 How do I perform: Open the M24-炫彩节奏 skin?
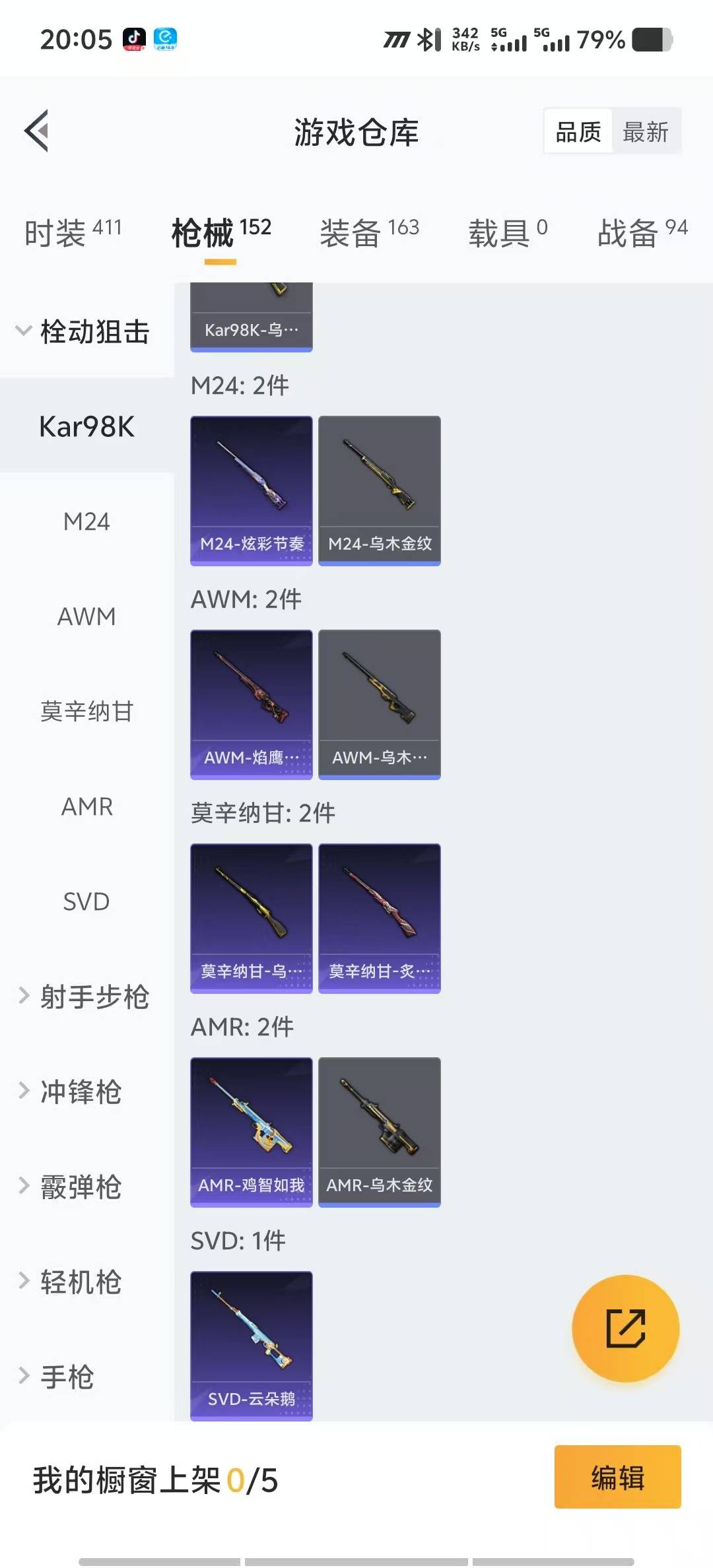point(251,490)
